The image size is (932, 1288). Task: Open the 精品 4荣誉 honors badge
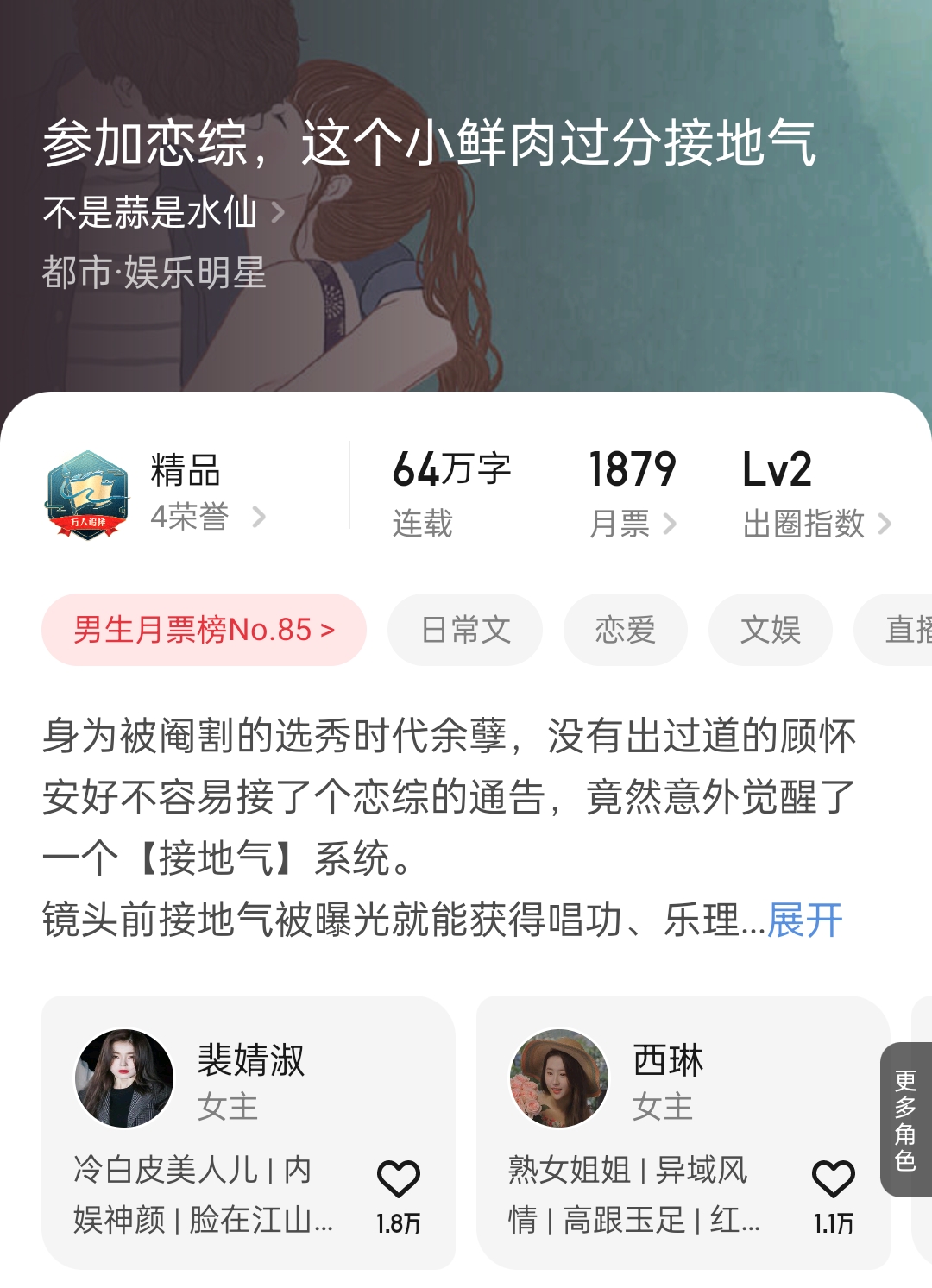pyautogui.click(x=157, y=494)
